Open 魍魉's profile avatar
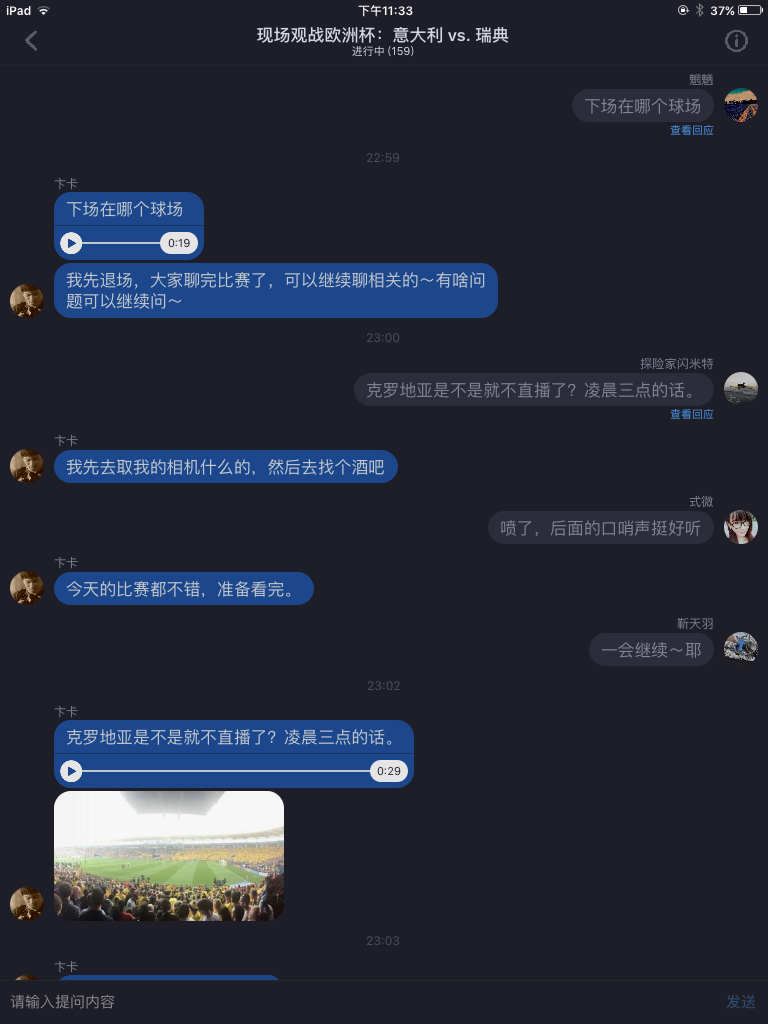The height and width of the screenshot is (1024, 768). pyautogui.click(x=741, y=105)
